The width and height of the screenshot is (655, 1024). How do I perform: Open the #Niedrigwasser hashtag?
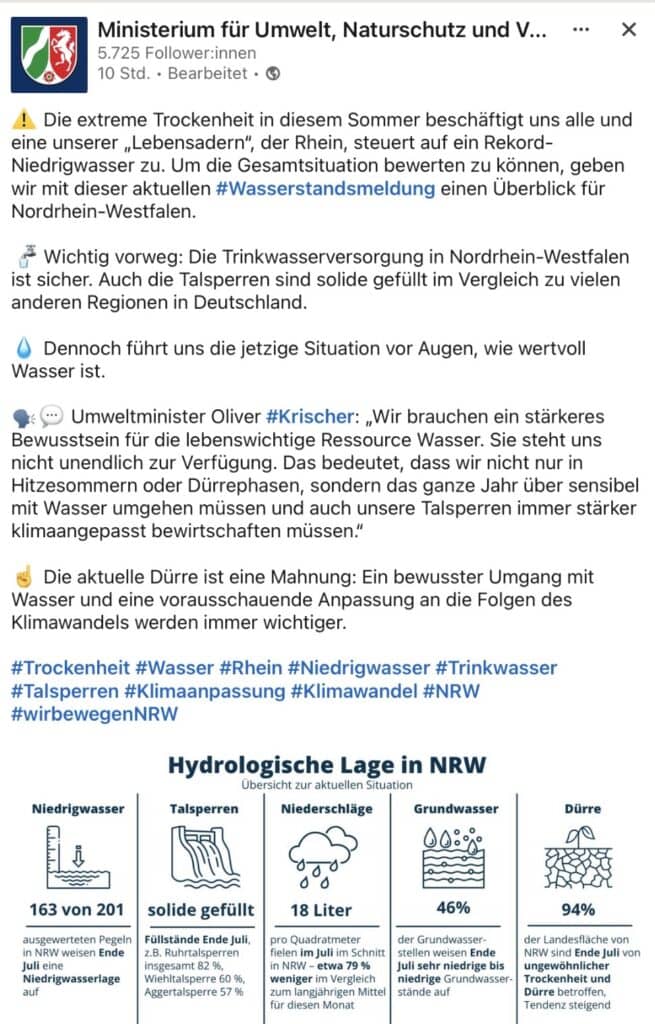click(x=359, y=668)
